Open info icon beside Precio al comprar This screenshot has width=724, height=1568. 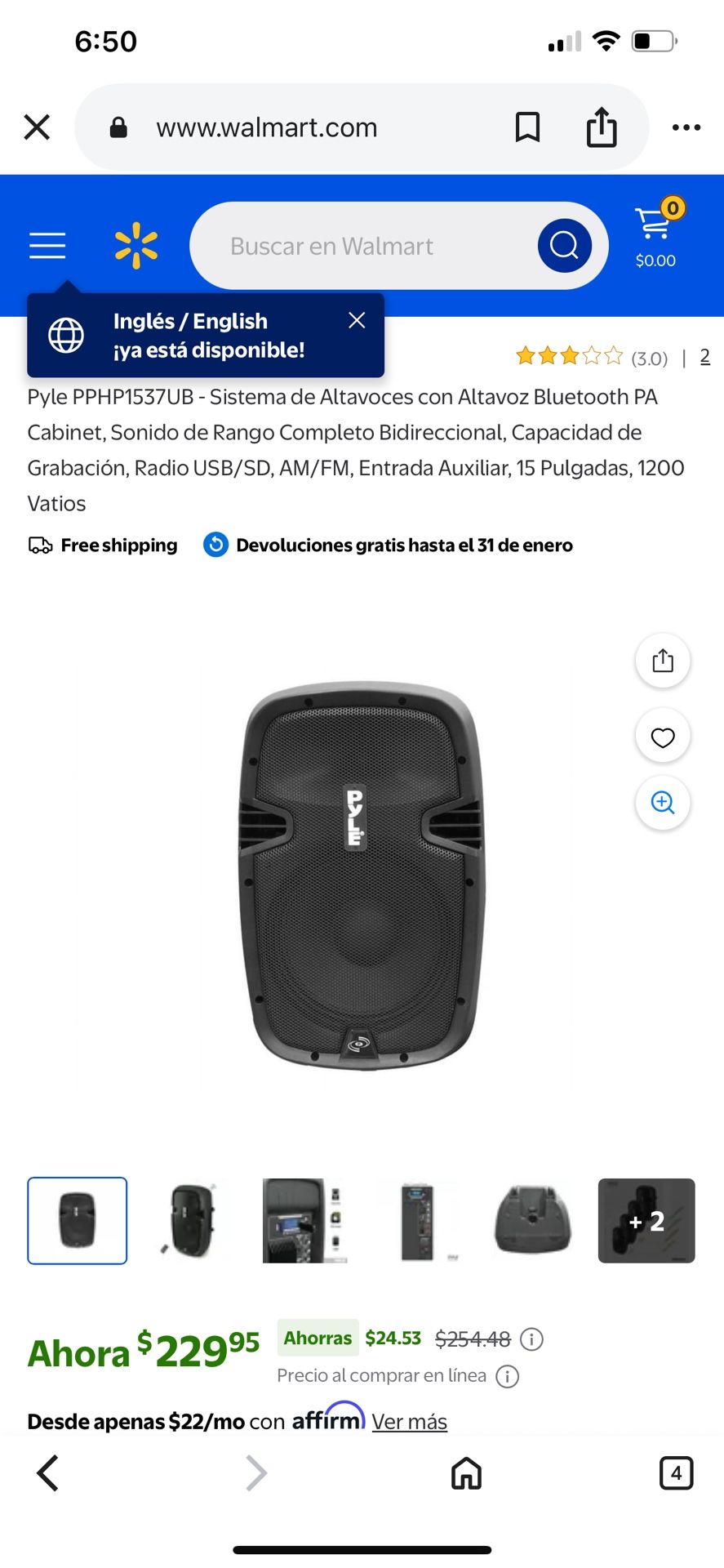(507, 1375)
